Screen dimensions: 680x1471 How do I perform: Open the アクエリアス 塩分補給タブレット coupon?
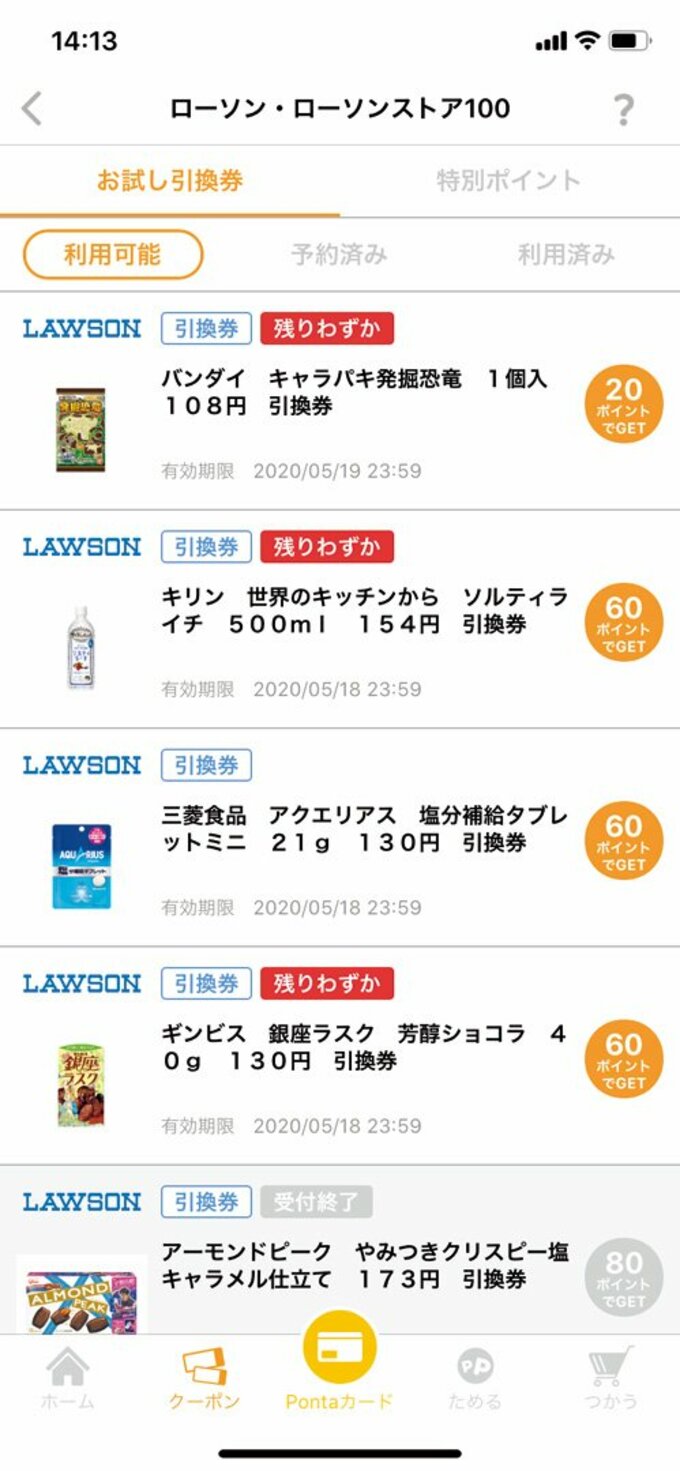point(364,830)
